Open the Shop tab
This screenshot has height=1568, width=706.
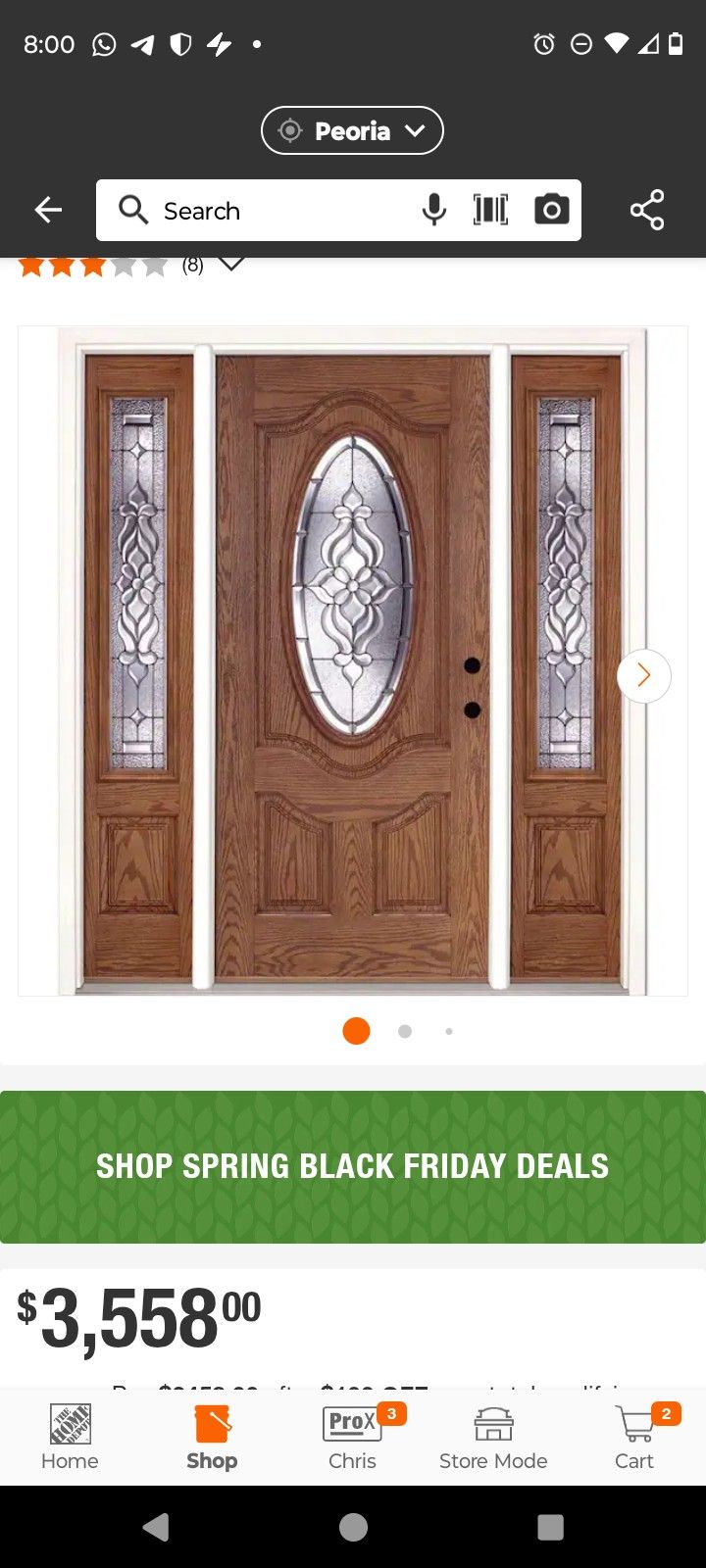click(x=212, y=1437)
